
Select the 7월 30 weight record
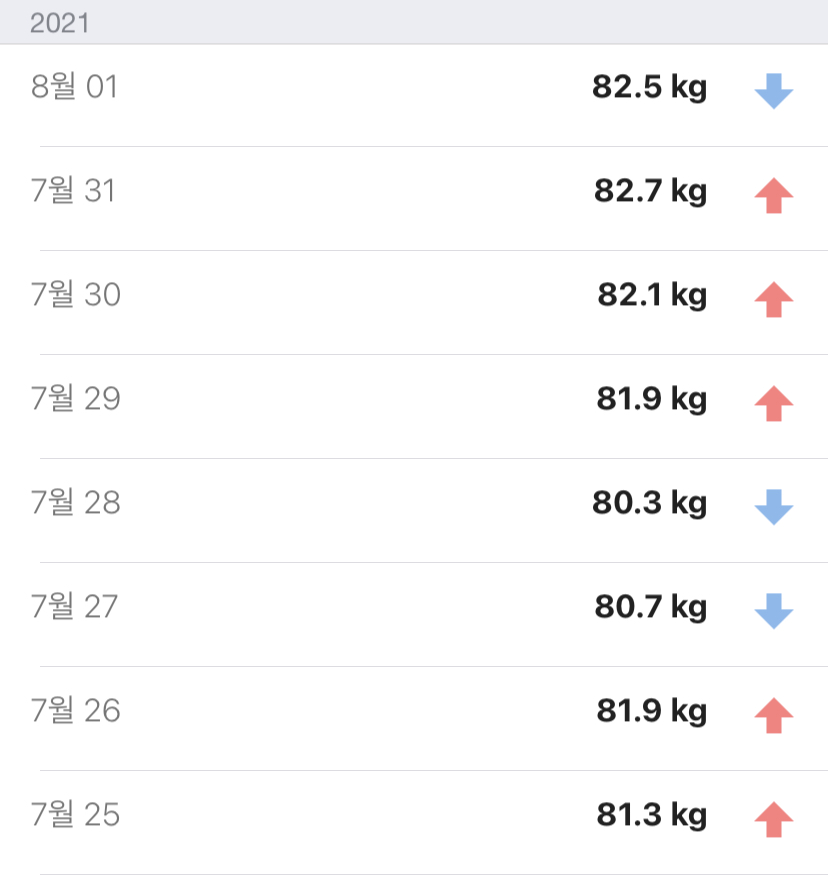point(414,296)
